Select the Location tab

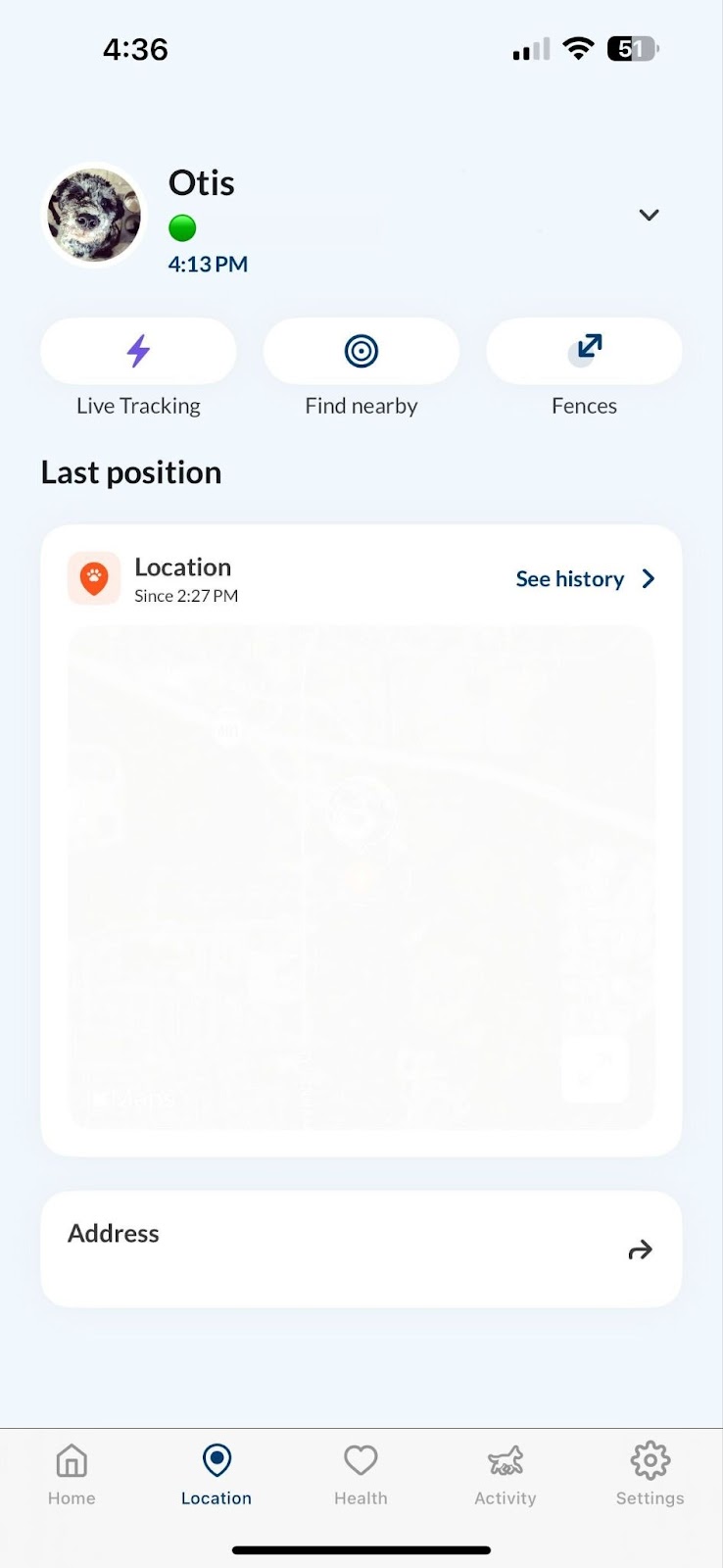click(x=217, y=1474)
